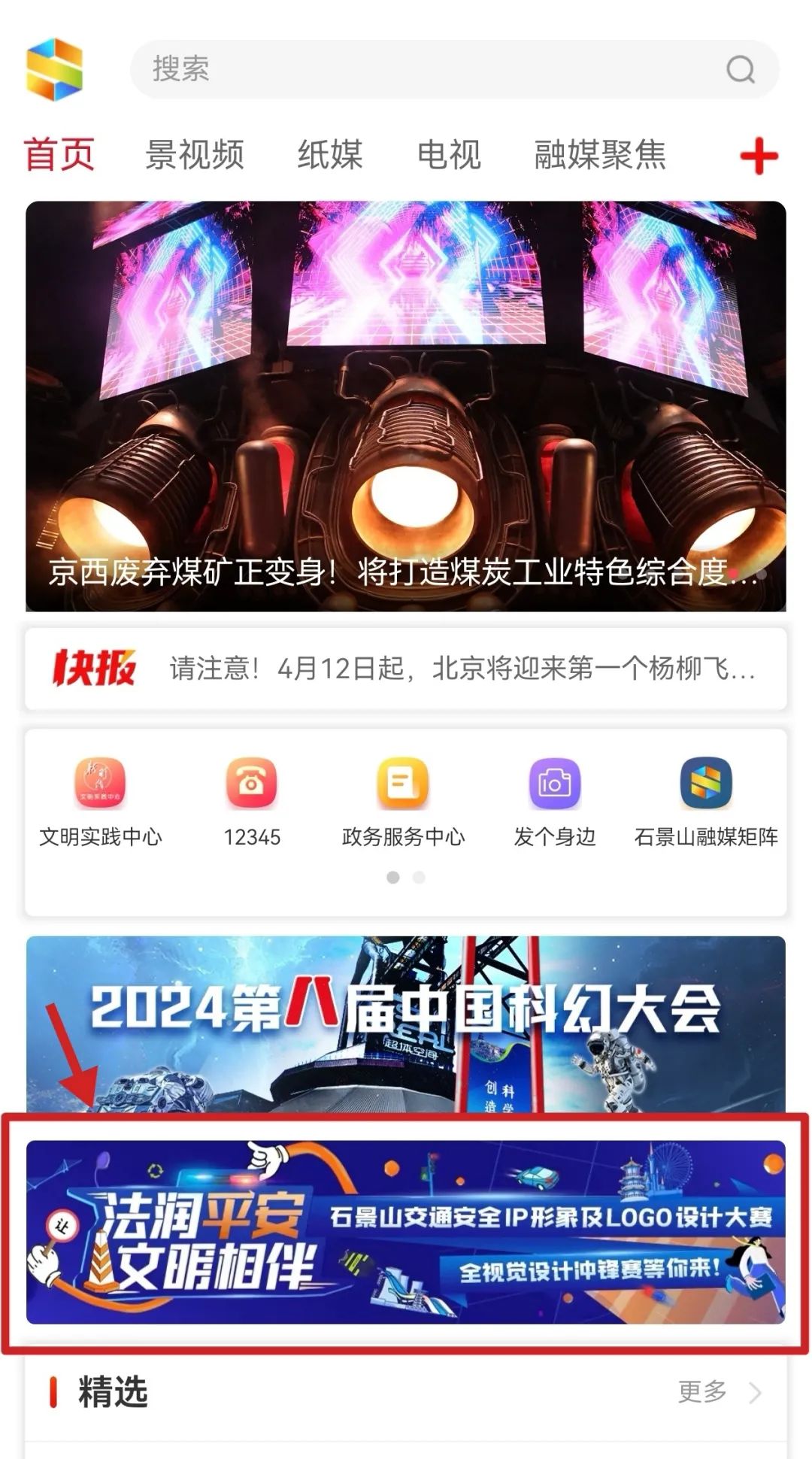Tap 更多 next to 精选
812x1459 pixels.
coord(718,1392)
